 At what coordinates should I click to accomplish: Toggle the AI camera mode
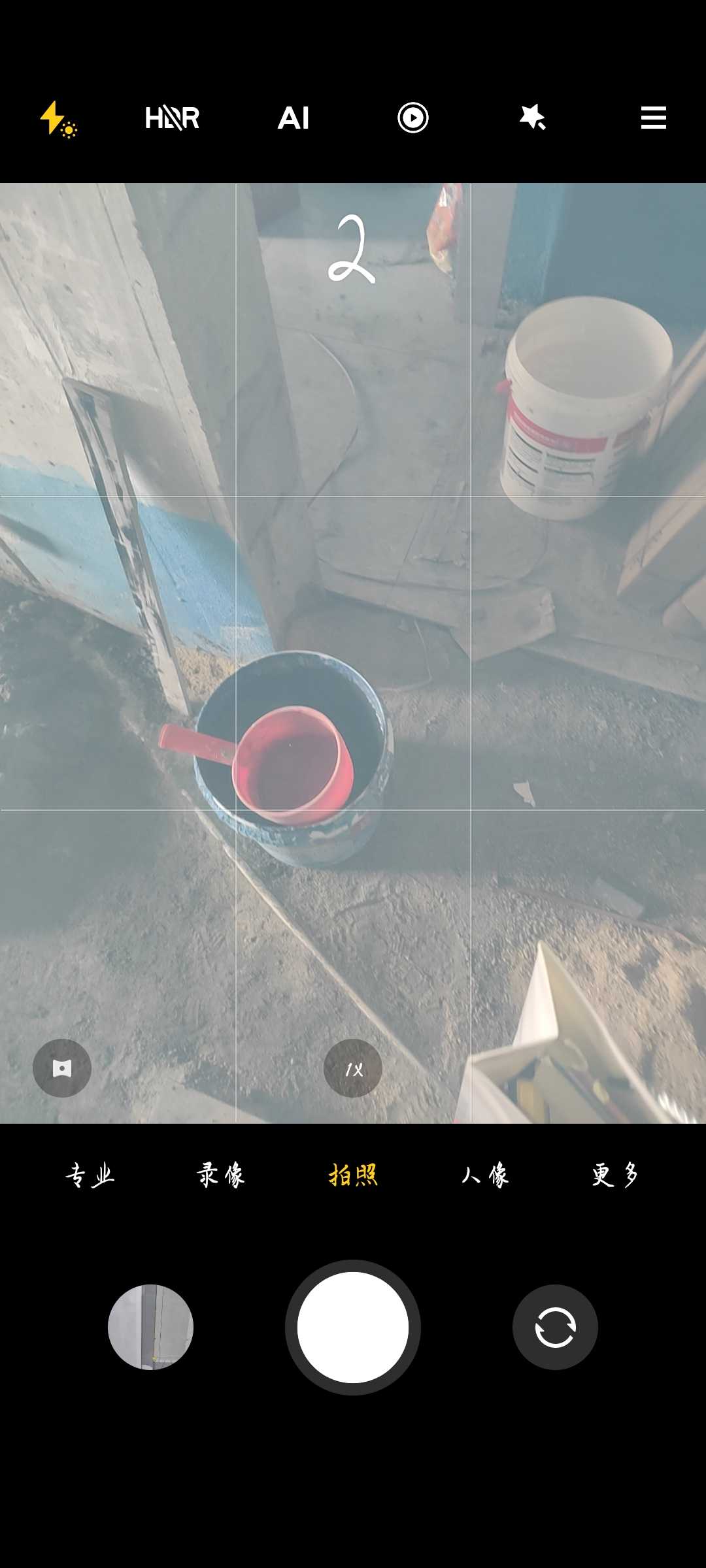pyautogui.click(x=294, y=118)
